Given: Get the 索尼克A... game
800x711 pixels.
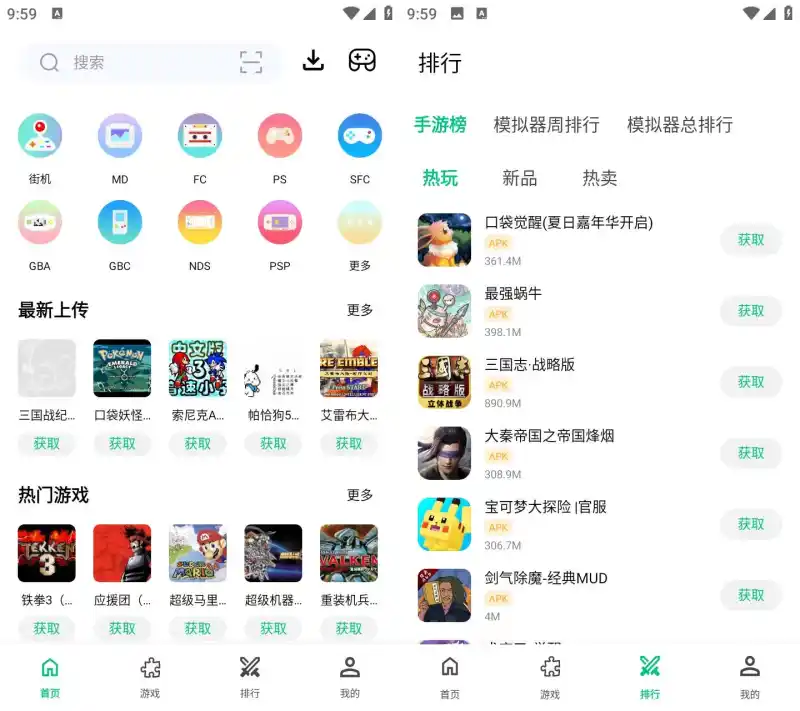Looking at the screenshot, I should click(x=198, y=444).
